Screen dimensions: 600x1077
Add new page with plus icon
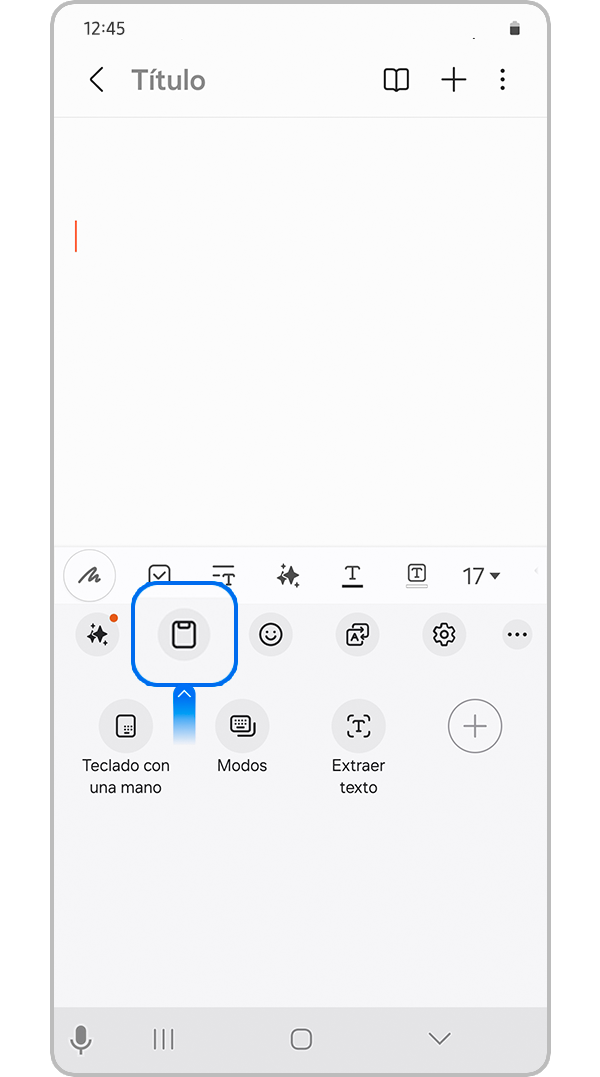click(x=454, y=80)
